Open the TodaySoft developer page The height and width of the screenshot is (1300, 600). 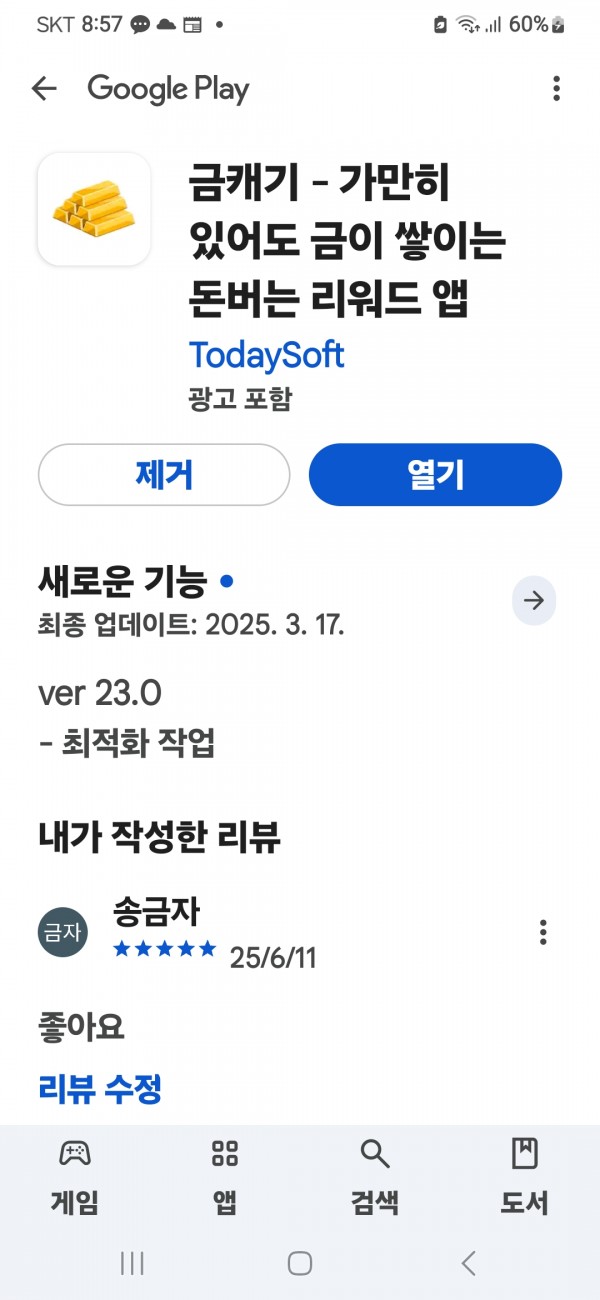pos(266,355)
